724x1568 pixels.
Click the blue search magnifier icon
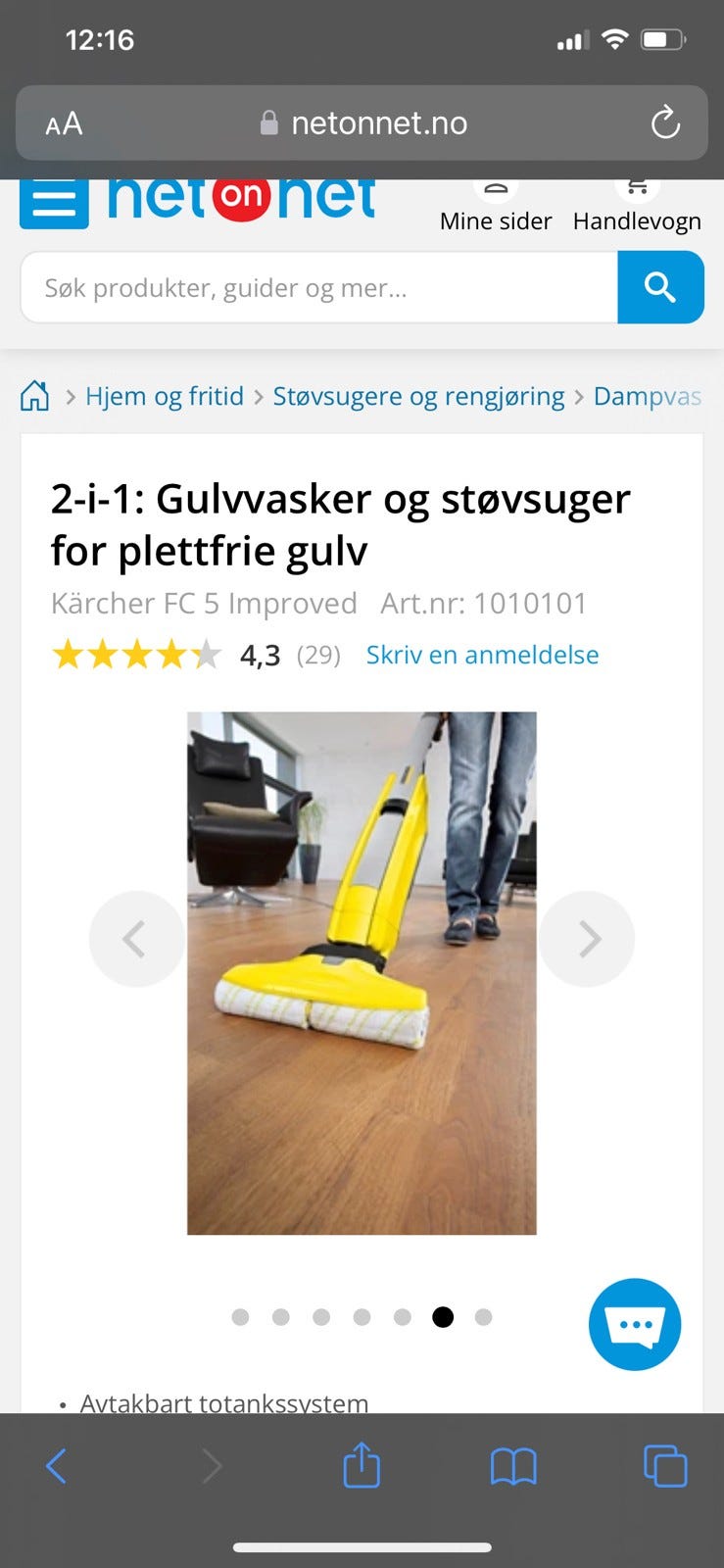[x=660, y=287]
